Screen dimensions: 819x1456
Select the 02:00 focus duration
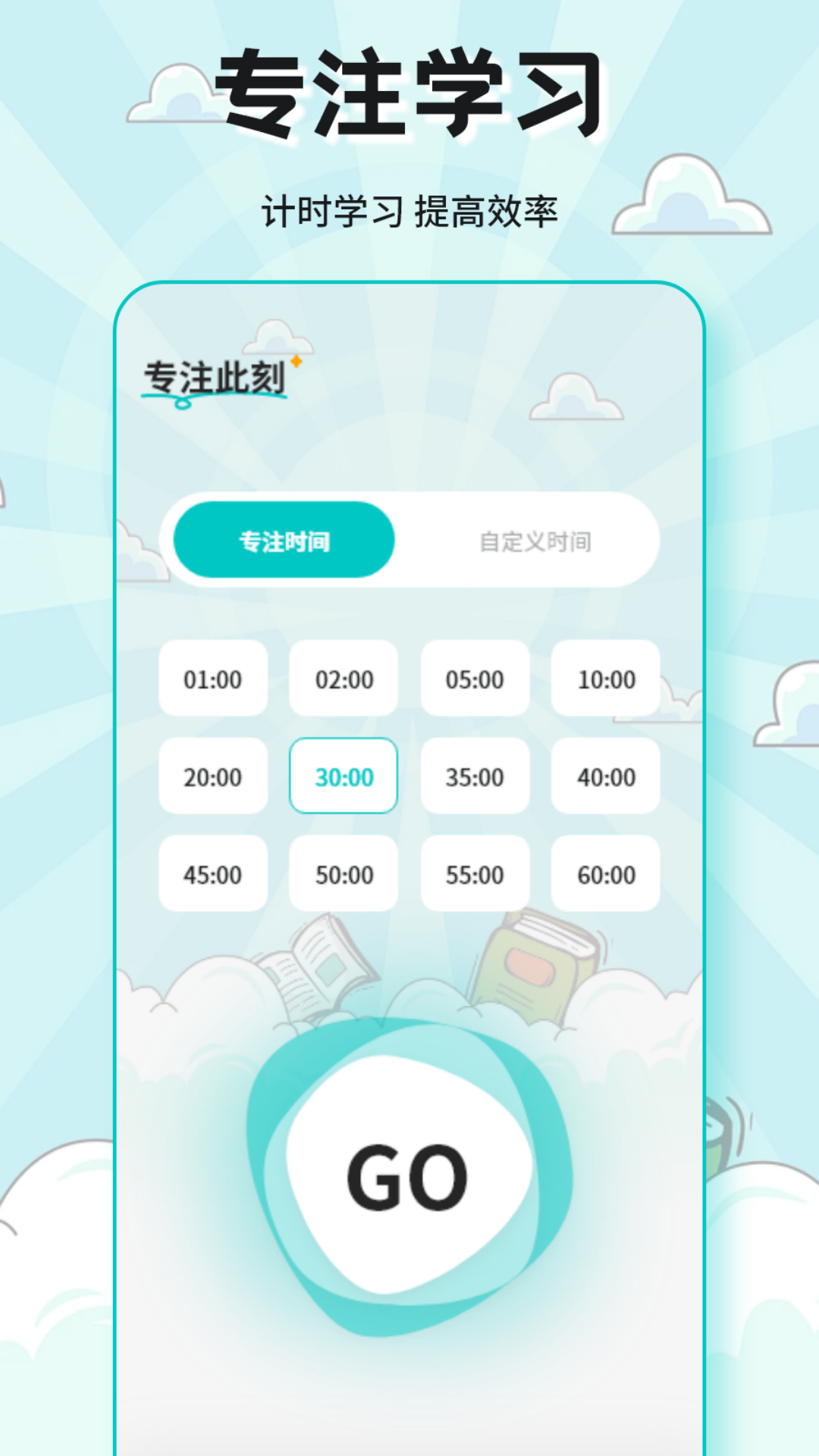pos(344,679)
